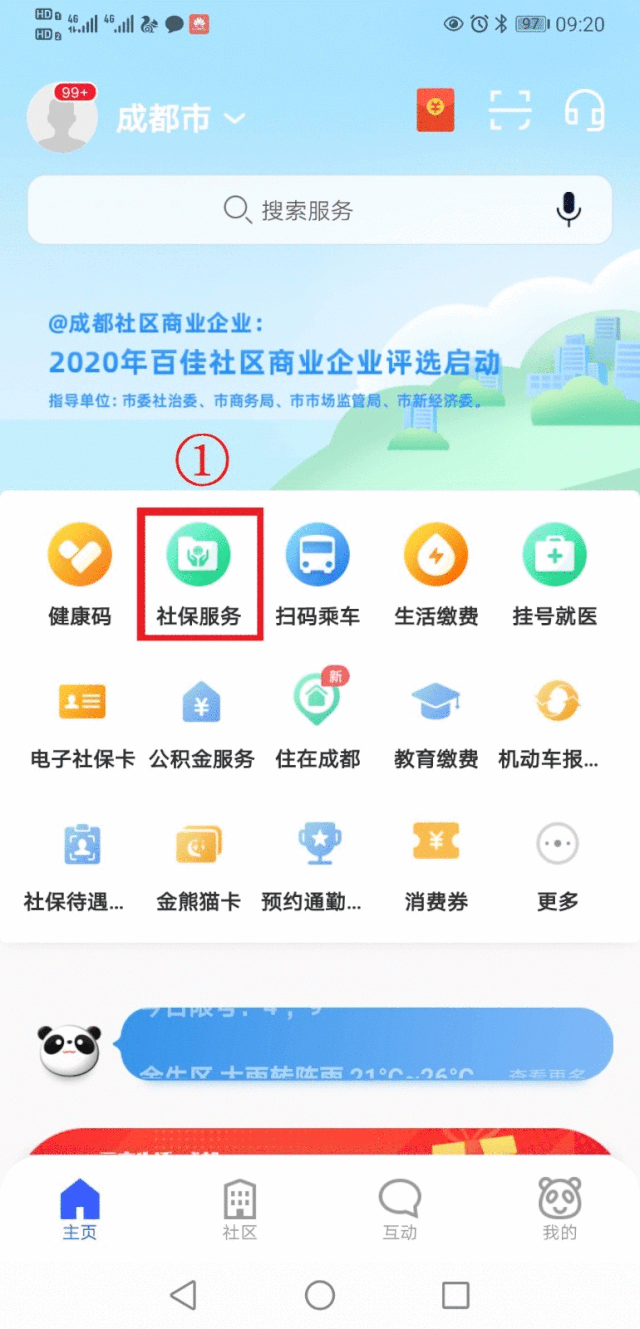
Task: Open the QR scan icon
Action: tap(509, 110)
